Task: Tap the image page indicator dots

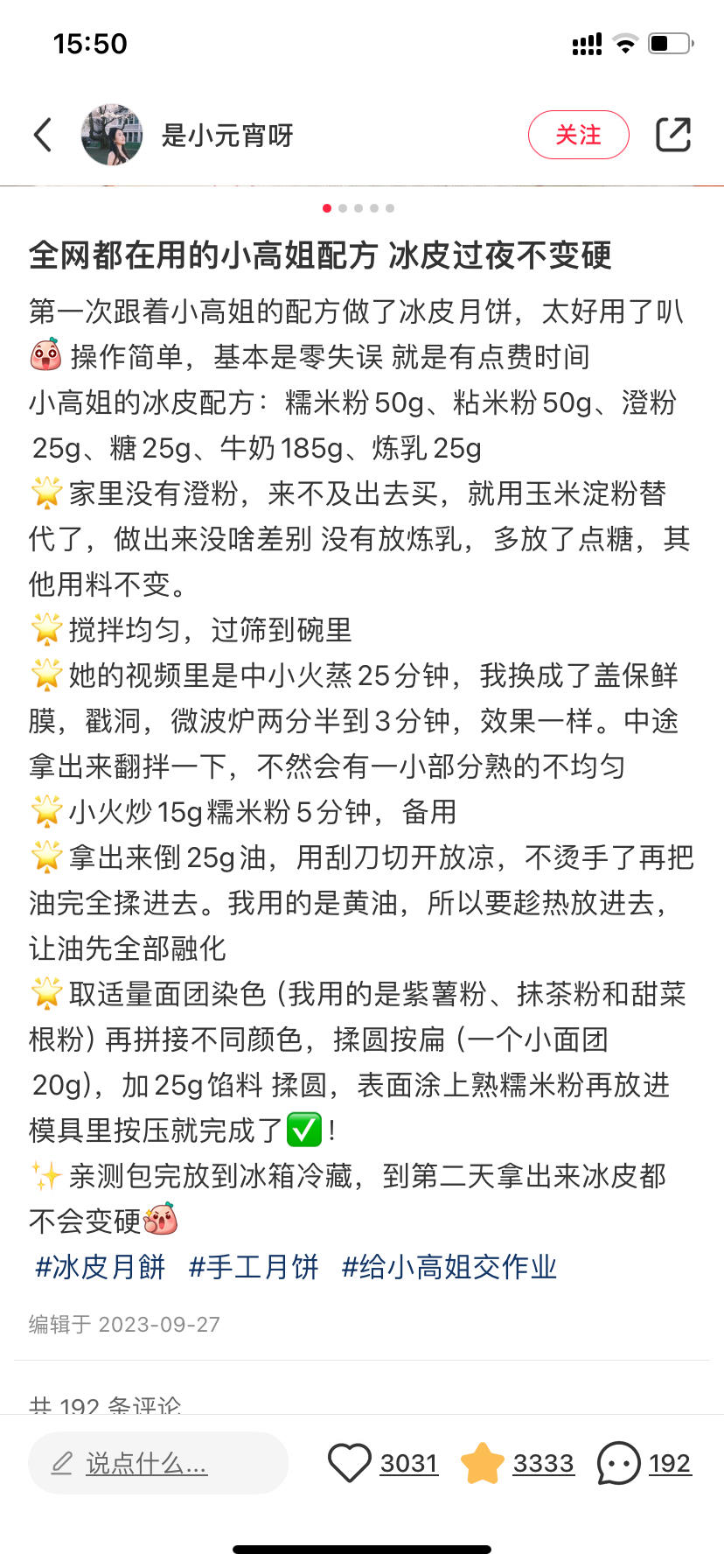Action: coord(359,208)
